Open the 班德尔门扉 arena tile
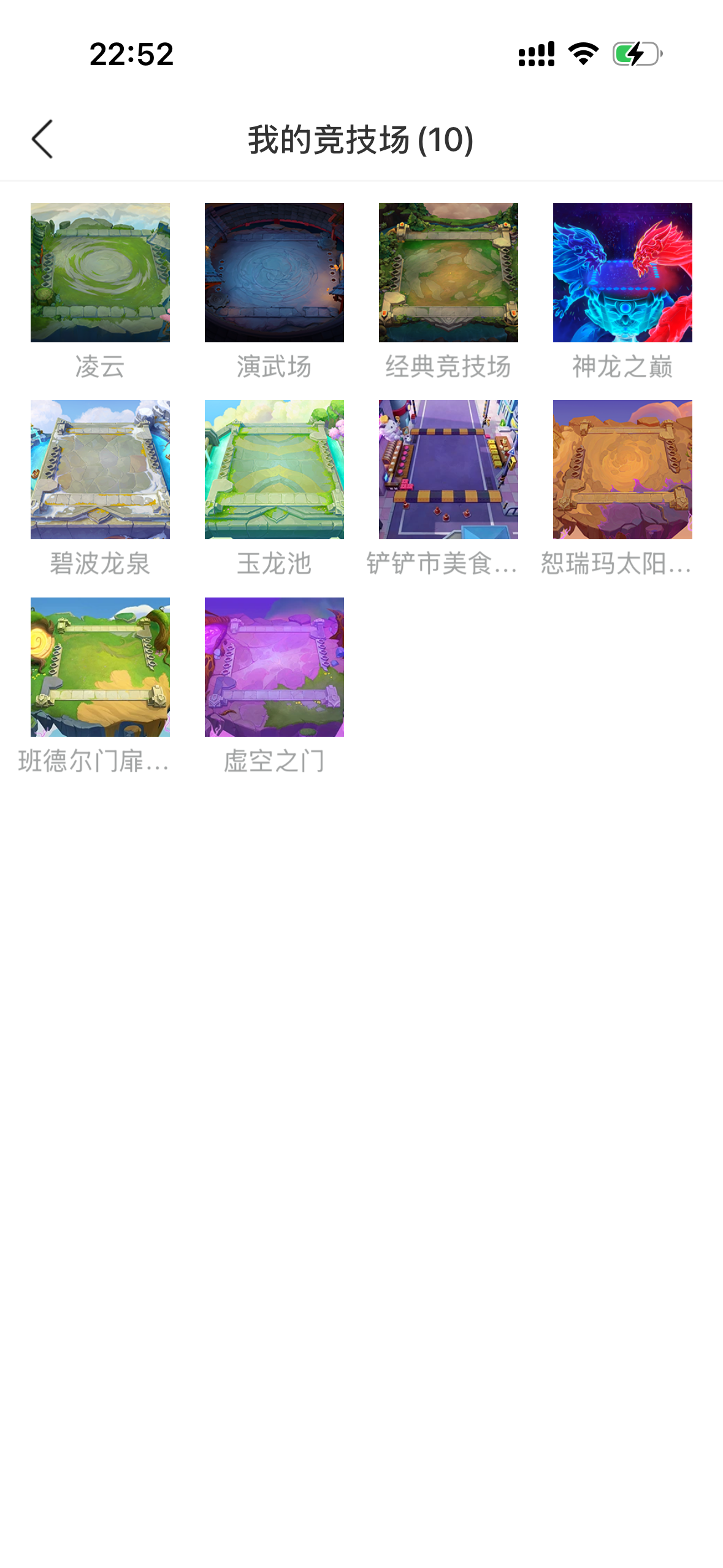 tap(100, 667)
